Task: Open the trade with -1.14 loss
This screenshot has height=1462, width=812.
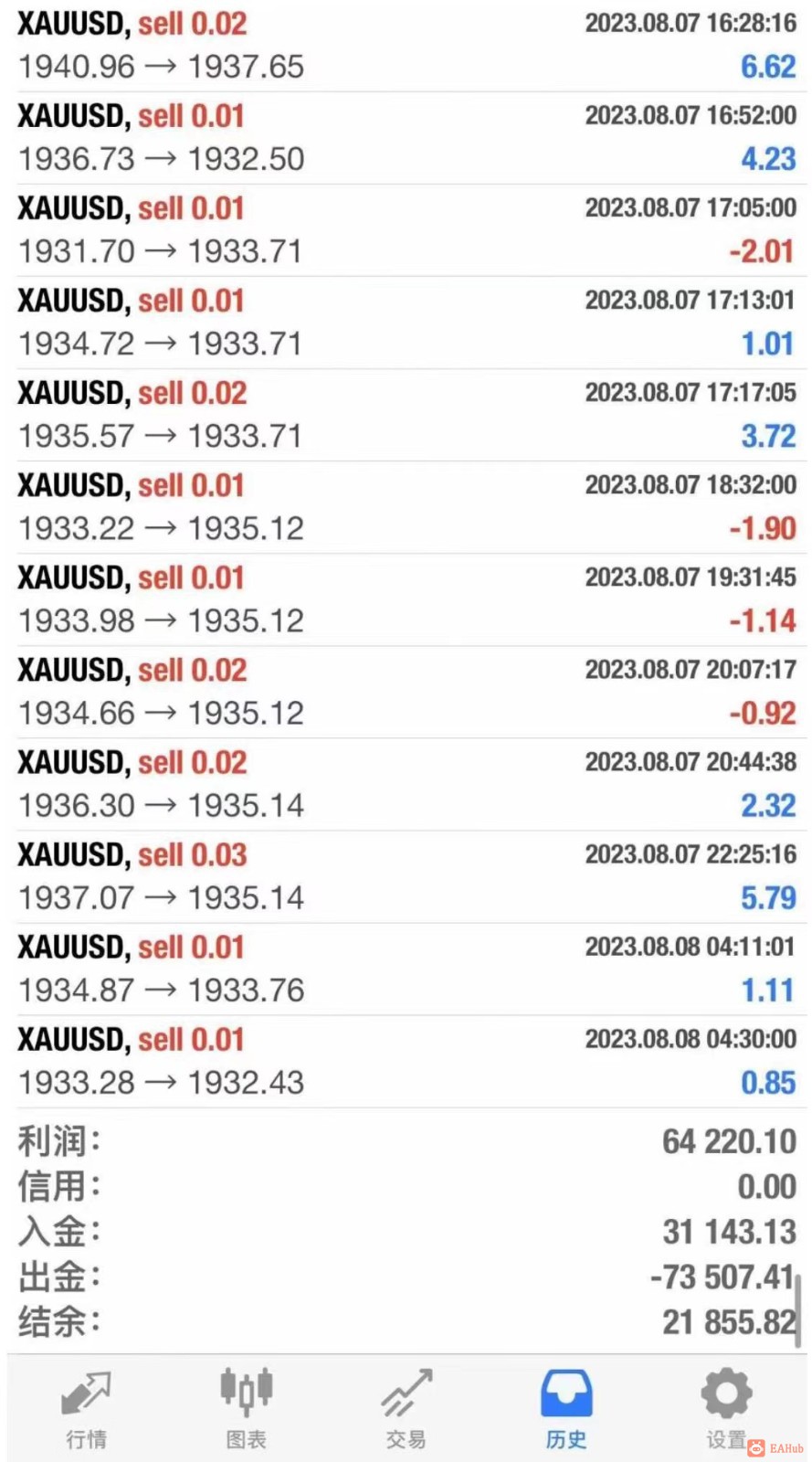Action: pyautogui.click(x=406, y=599)
